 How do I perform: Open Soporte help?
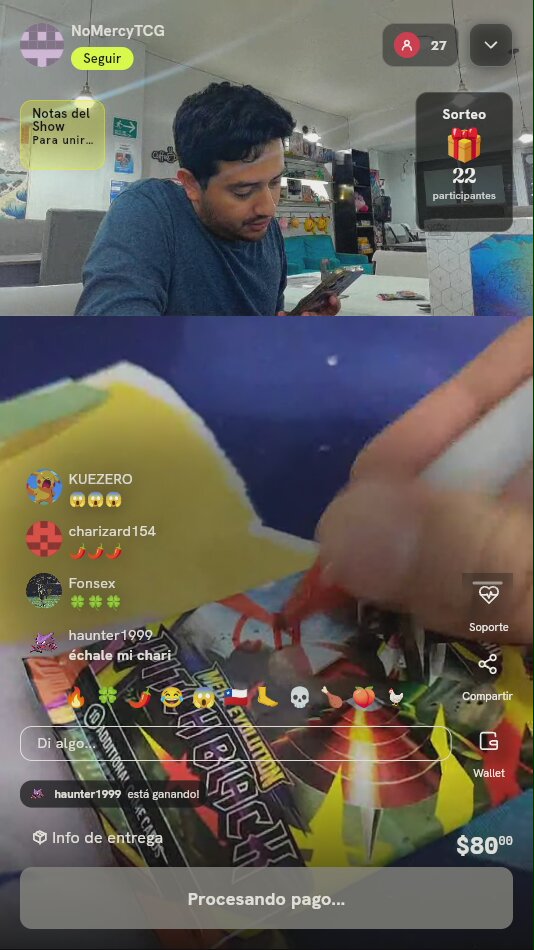tap(489, 605)
